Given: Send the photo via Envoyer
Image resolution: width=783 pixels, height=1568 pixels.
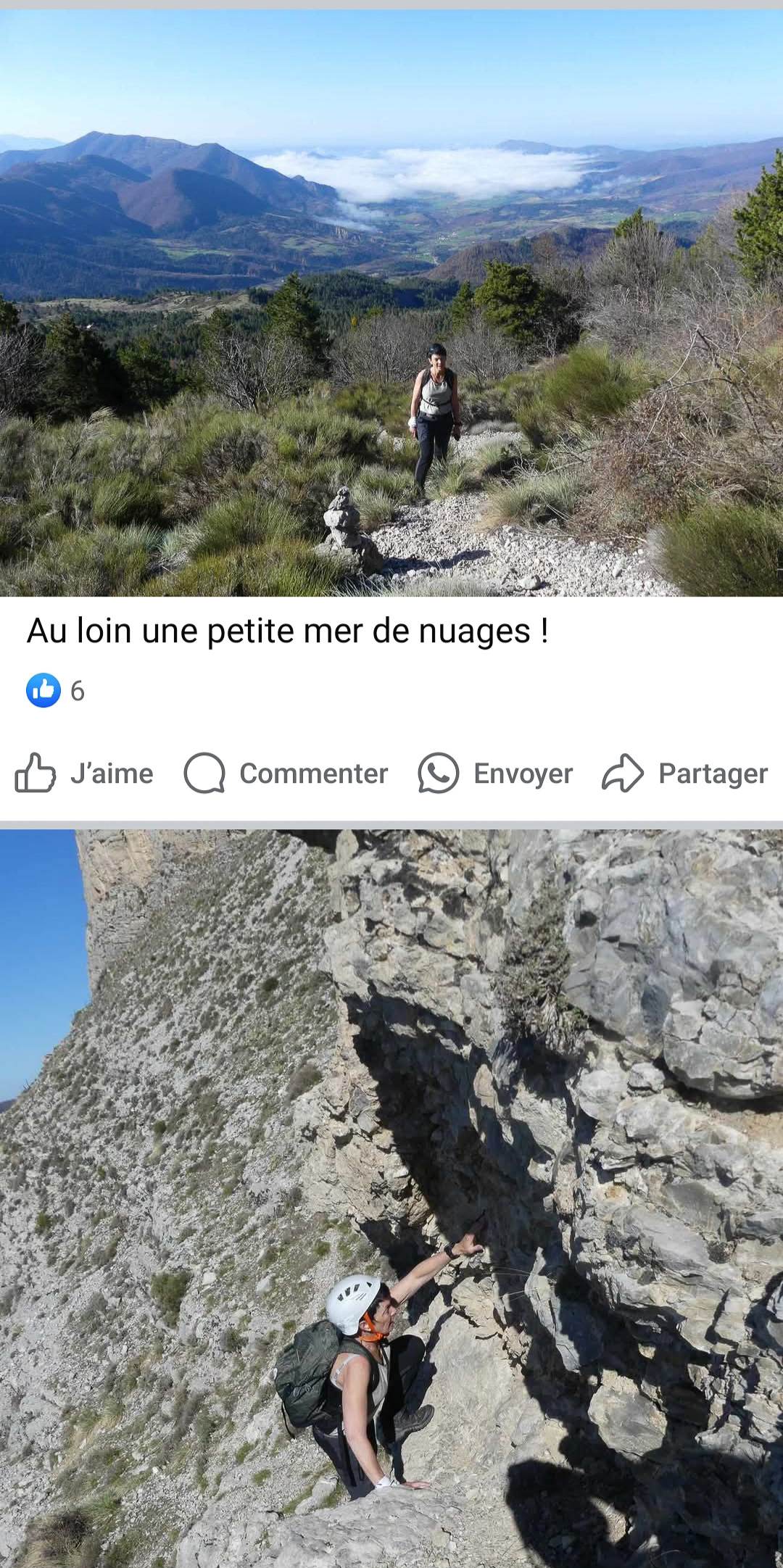Looking at the screenshot, I should point(496,773).
